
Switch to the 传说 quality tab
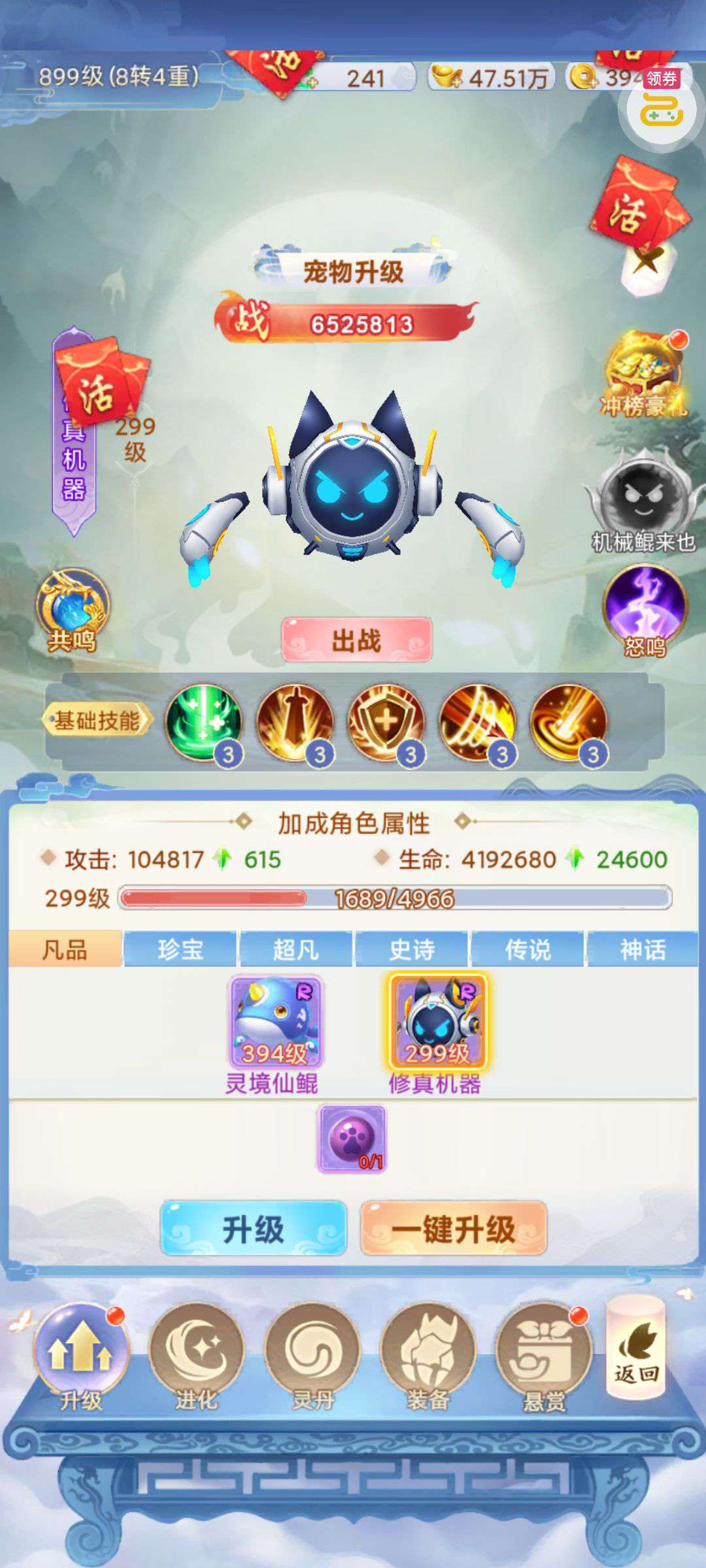click(528, 949)
